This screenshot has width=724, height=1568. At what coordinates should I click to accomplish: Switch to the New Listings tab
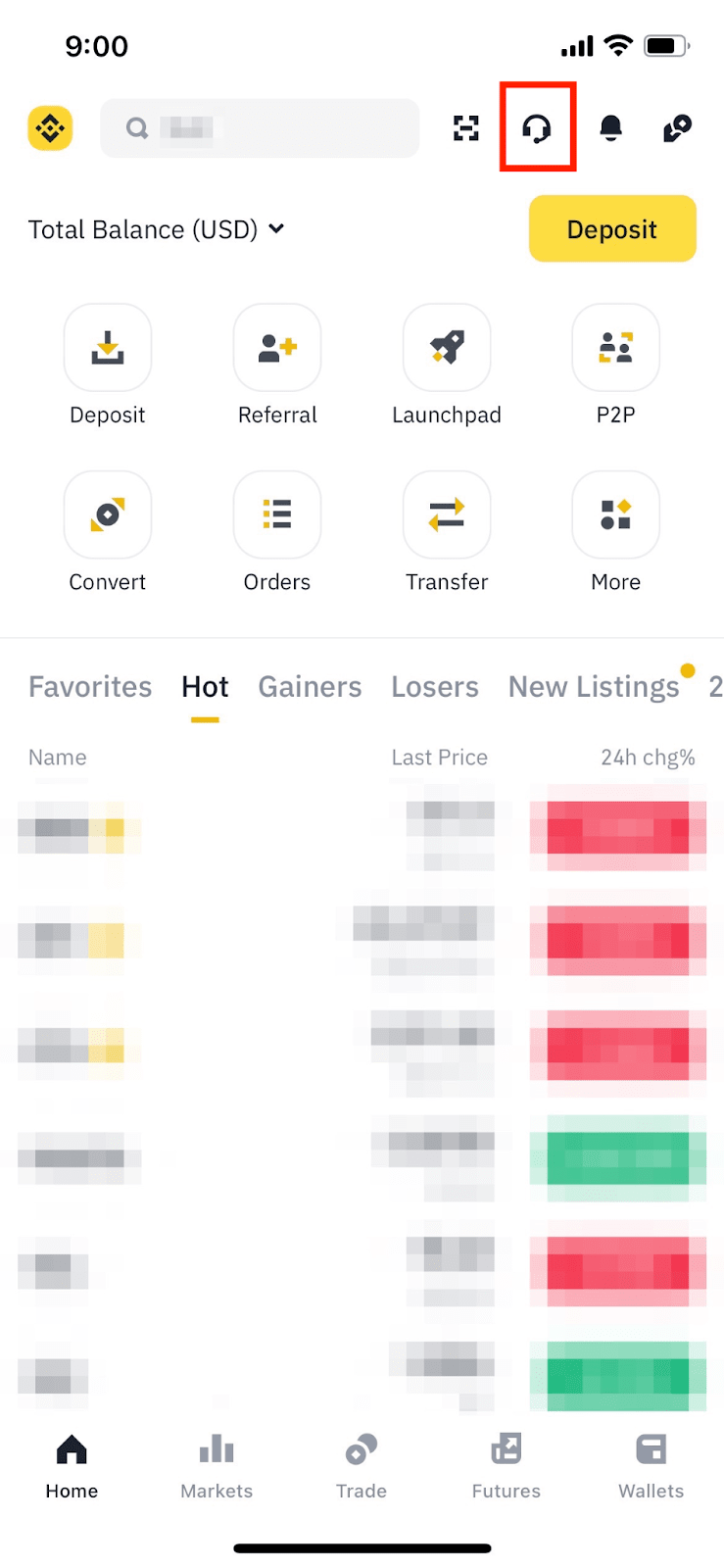coord(594,687)
